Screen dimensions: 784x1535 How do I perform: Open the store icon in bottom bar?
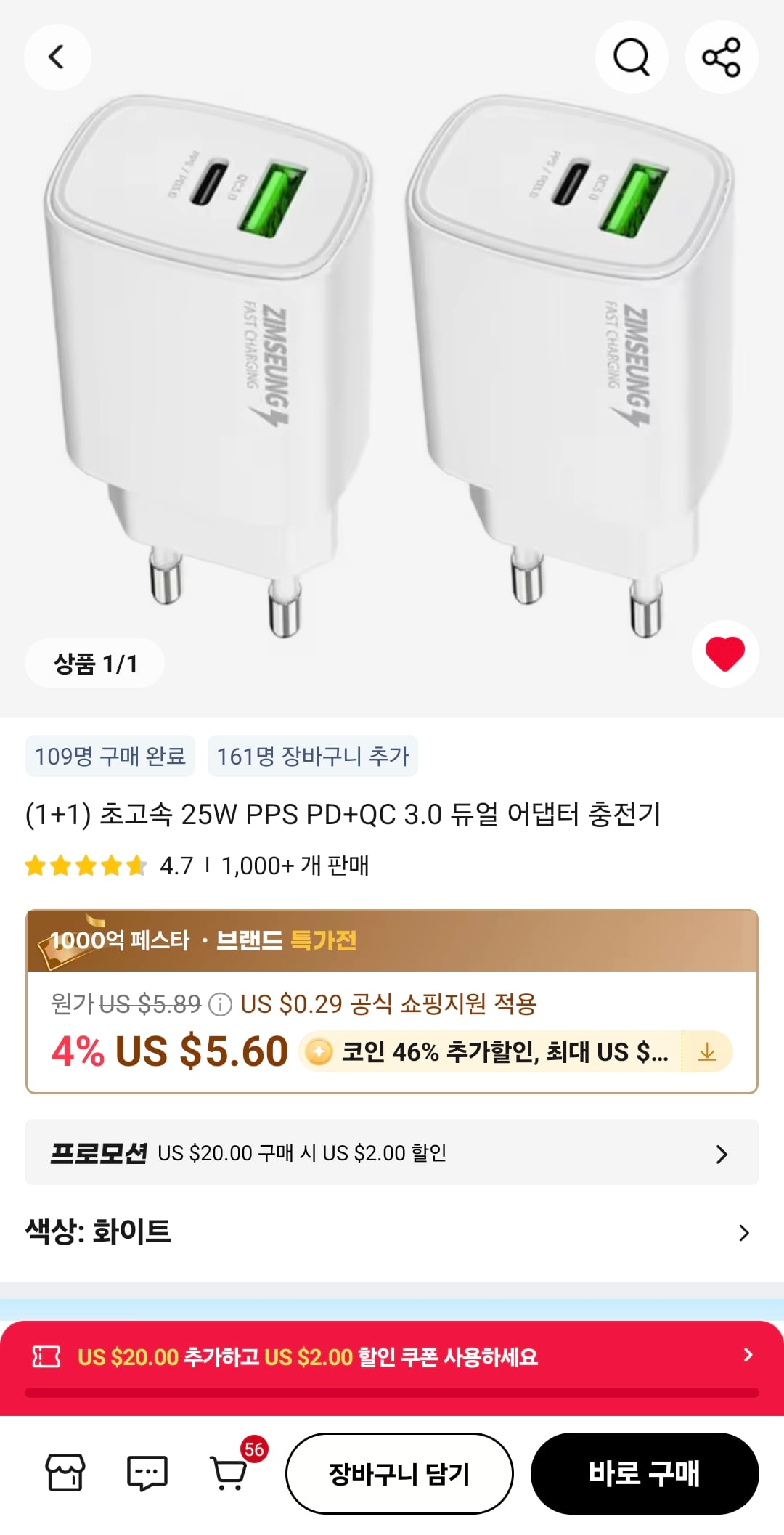pos(67,1473)
